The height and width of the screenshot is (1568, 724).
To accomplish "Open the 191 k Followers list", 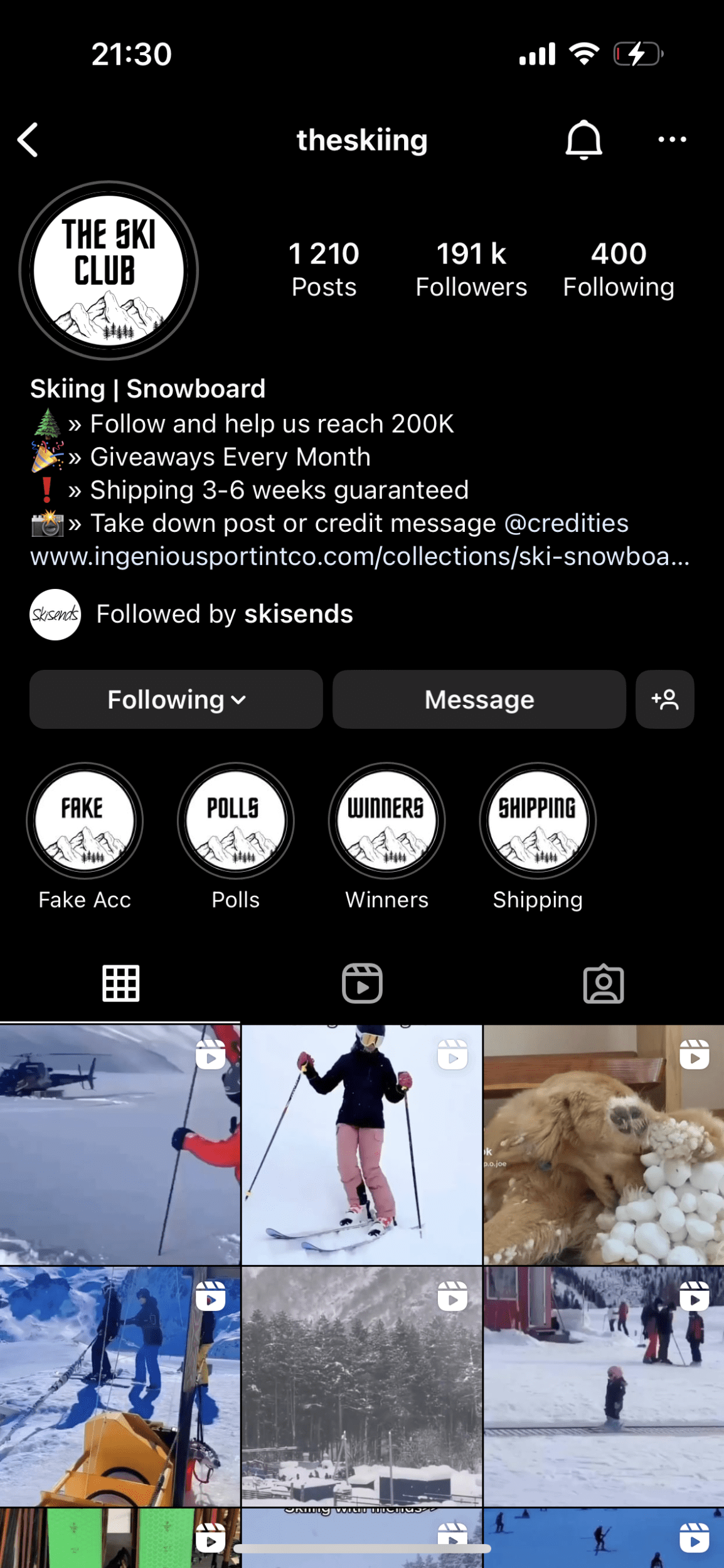I will (471, 270).
